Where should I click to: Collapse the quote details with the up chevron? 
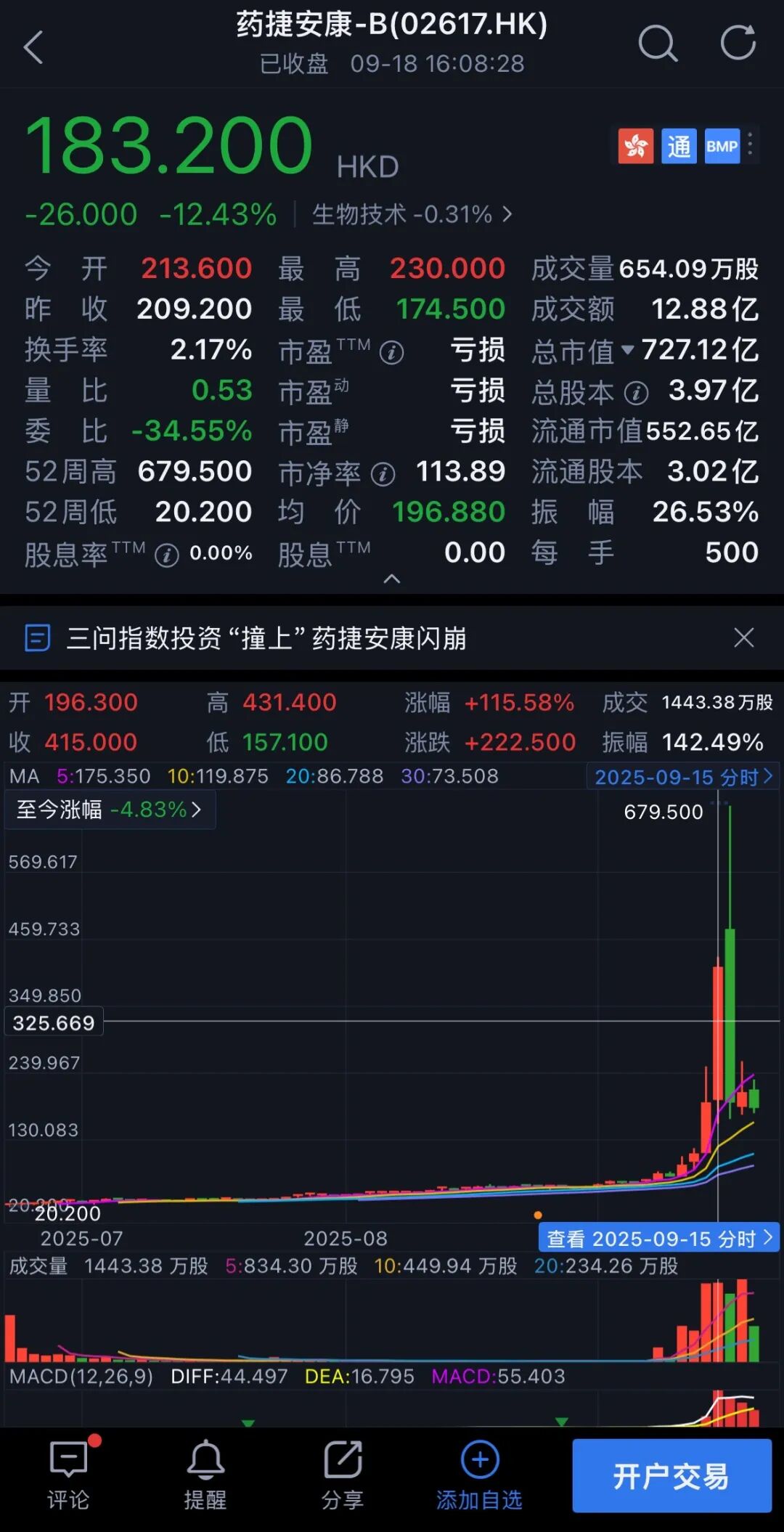coord(392,579)
